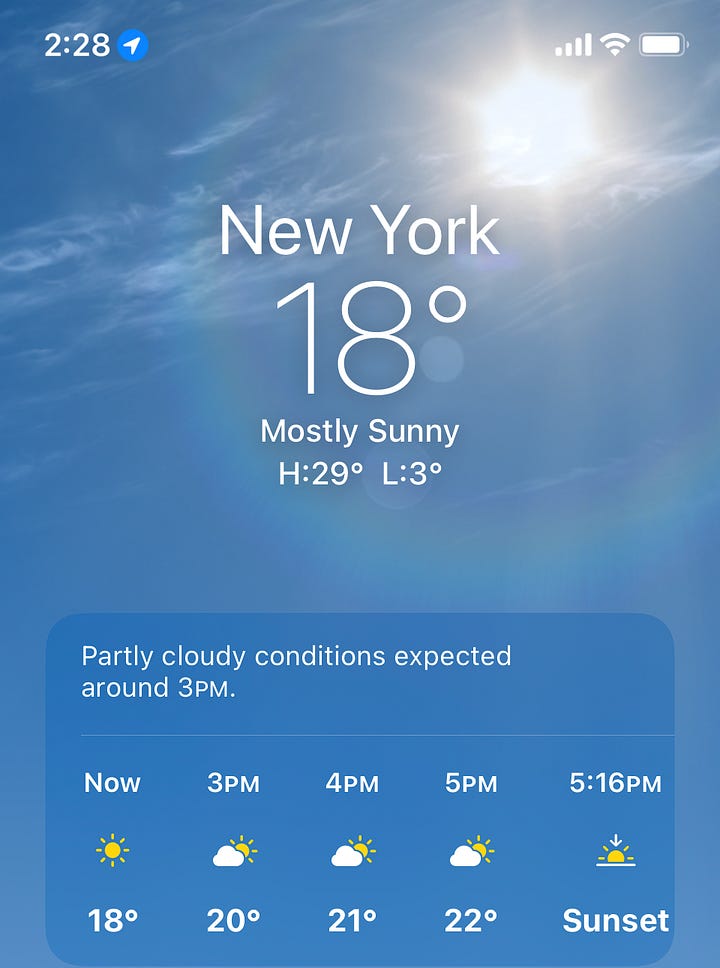Open the hourly forecast card
This screenshot has height=968, width=720.
point(360,790)
